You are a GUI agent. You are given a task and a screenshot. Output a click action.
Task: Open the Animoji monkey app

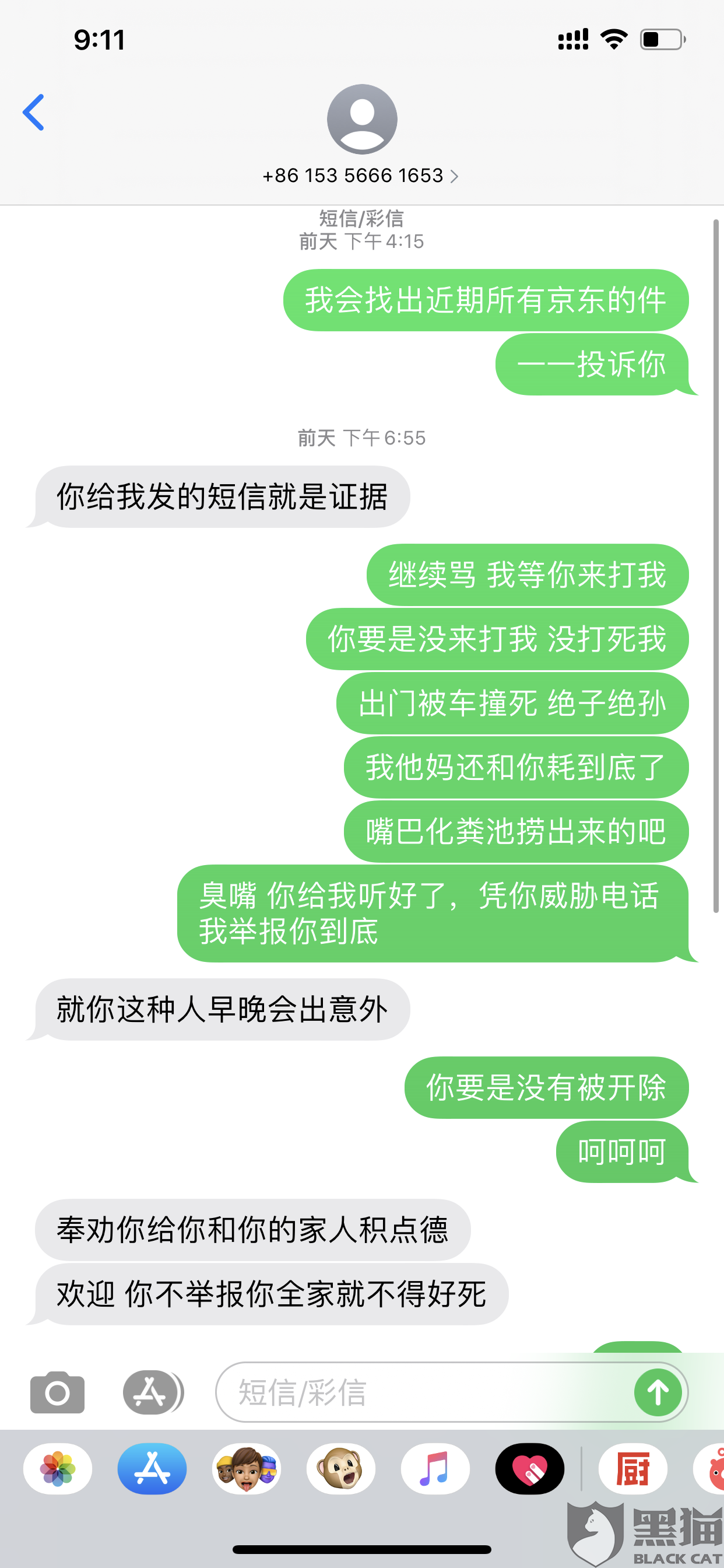[x=340, y=1469]
